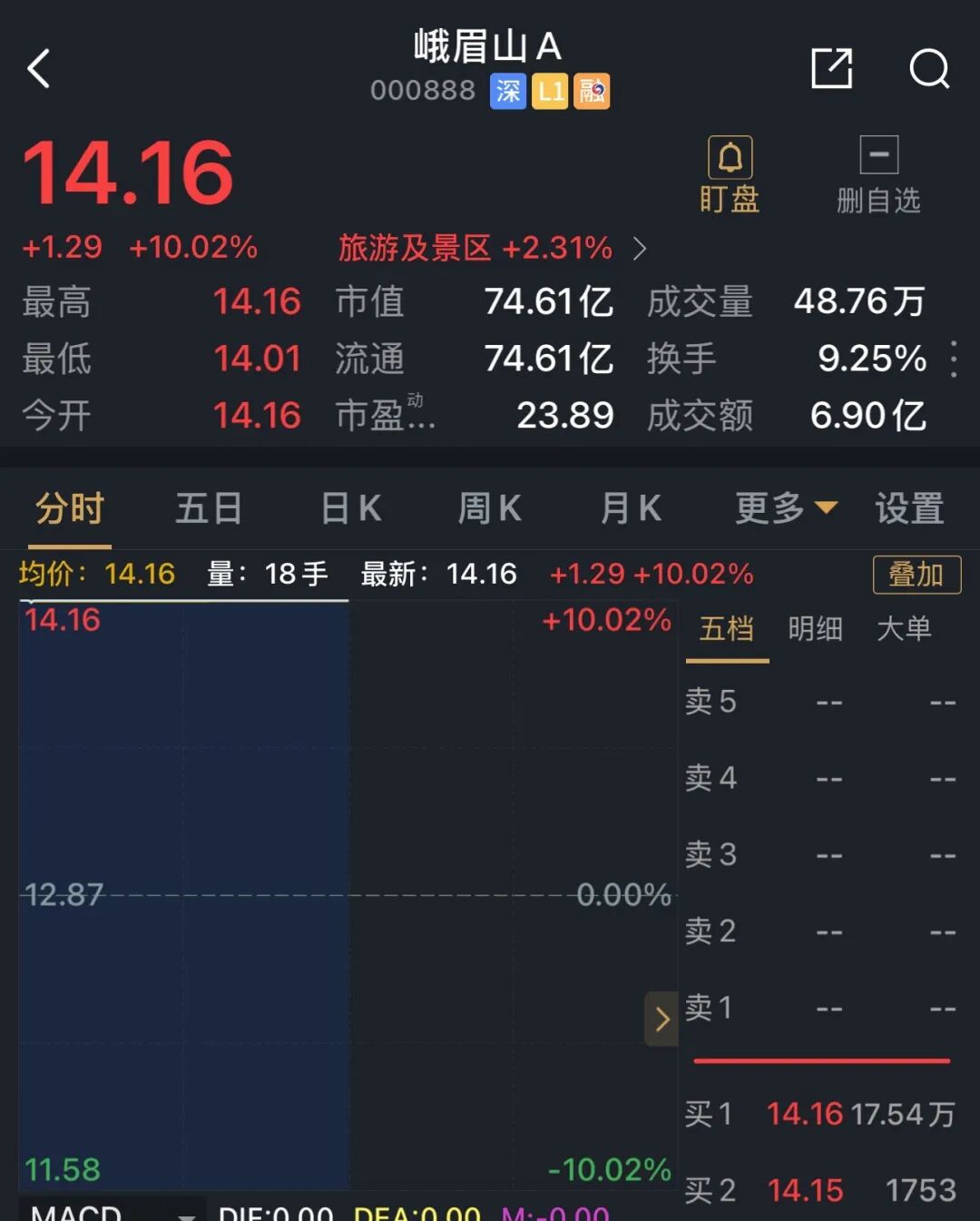This screenshot has width=980, height=1221.
Task: Tap 删自选 to remove from watchlist
Action: pos(877,172)
